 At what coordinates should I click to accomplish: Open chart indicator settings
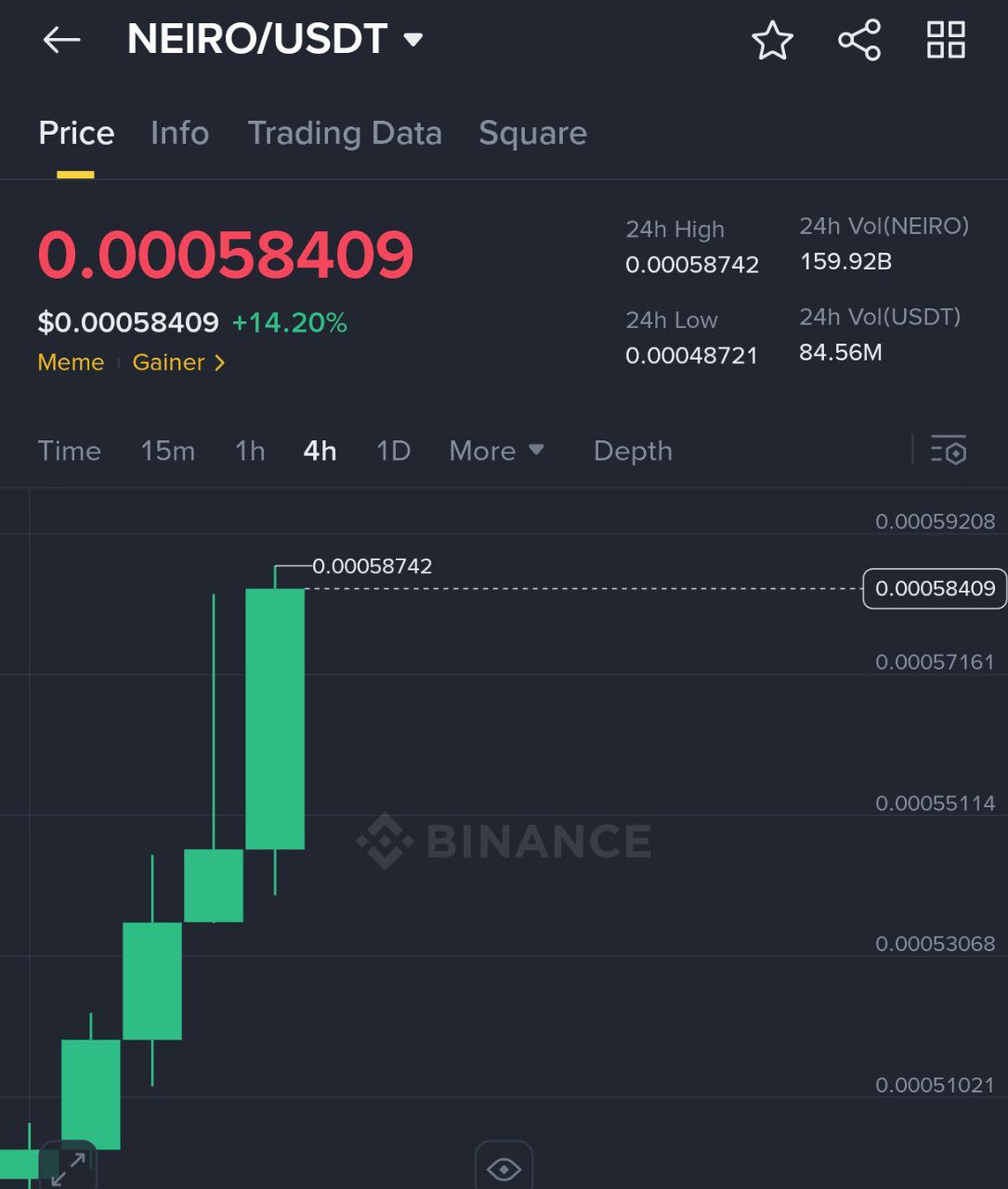tap(949, 451)
